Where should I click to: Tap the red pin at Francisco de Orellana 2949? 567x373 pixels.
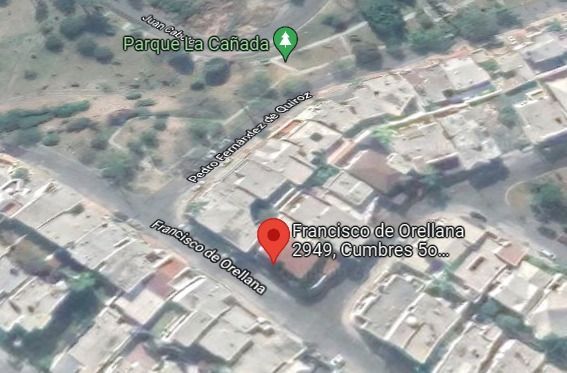(x=273, y=240)
